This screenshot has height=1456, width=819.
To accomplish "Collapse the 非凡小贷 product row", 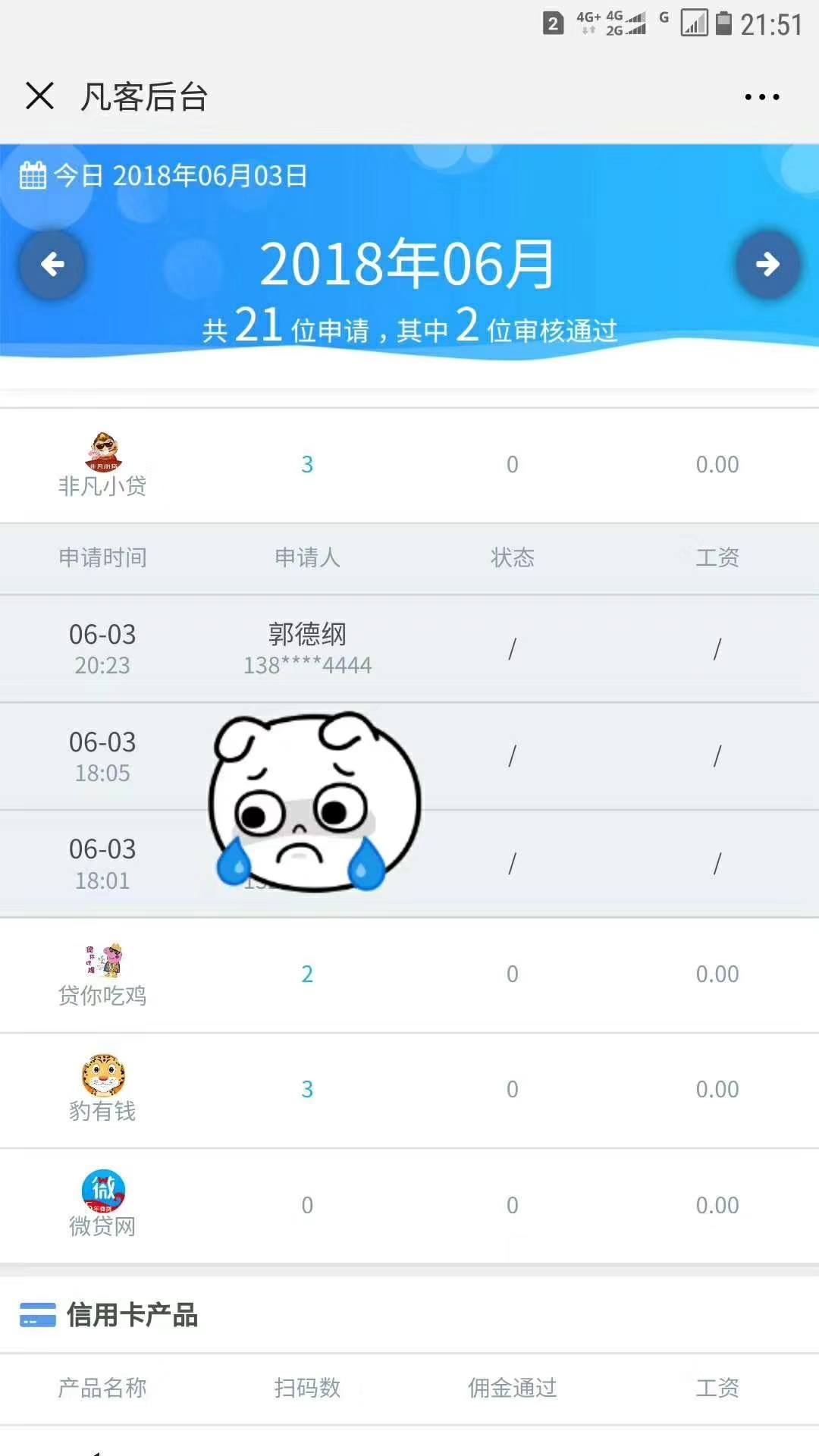I will [409, 465].
